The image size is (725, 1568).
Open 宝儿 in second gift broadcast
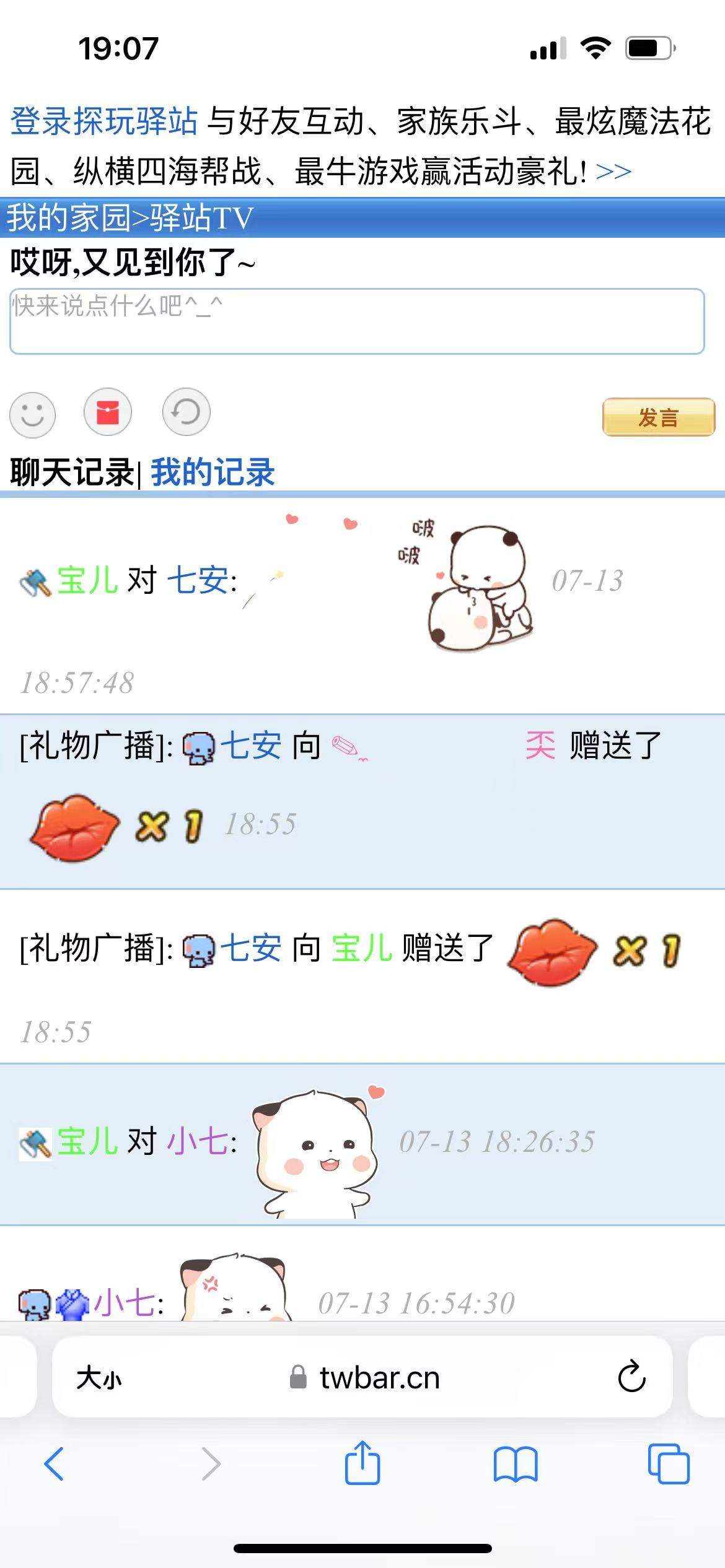[362, 948]
